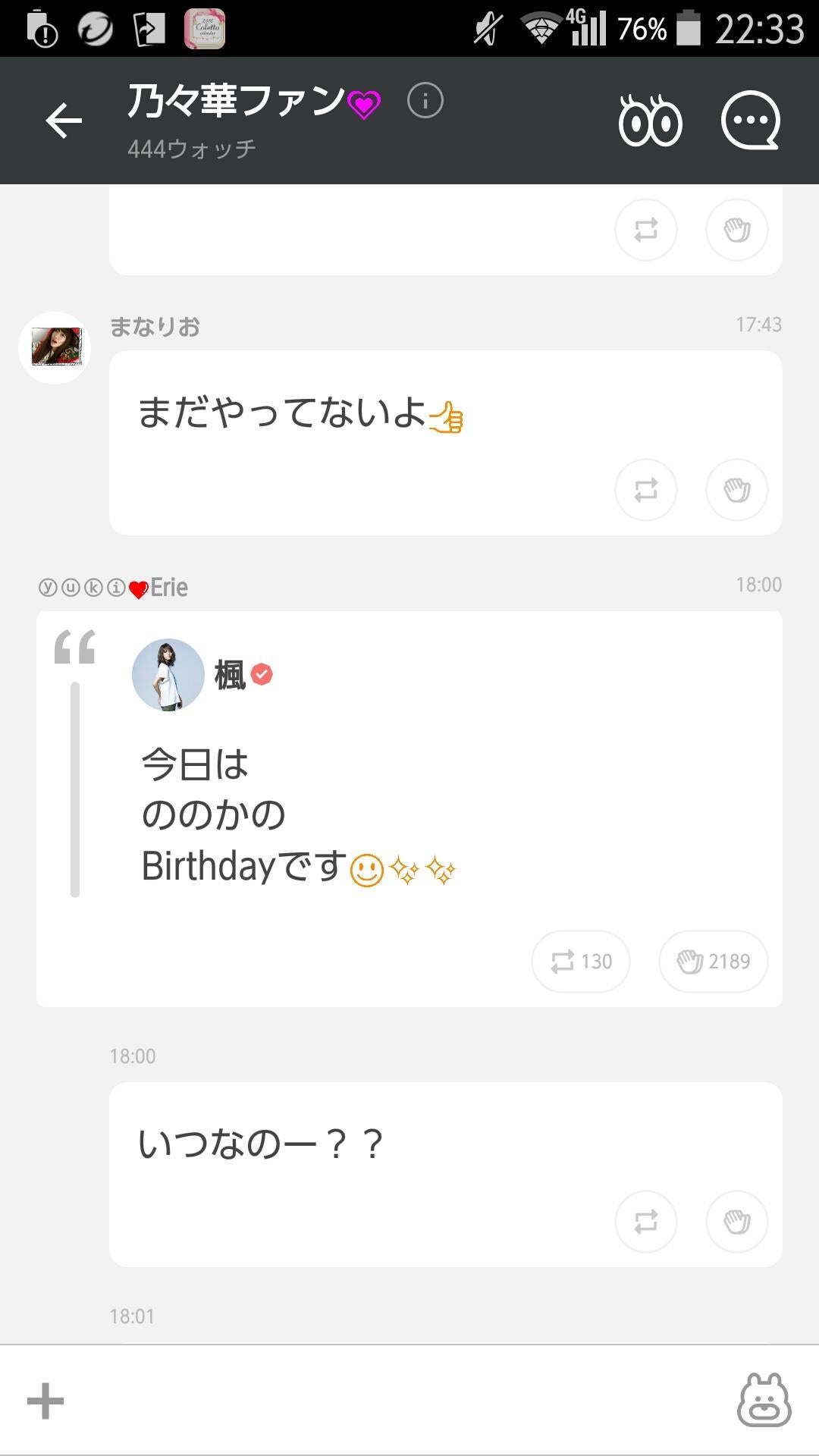Tap the clap icon showing 2189 count
Screen dimensions: 819x1456
click(711, 961)
